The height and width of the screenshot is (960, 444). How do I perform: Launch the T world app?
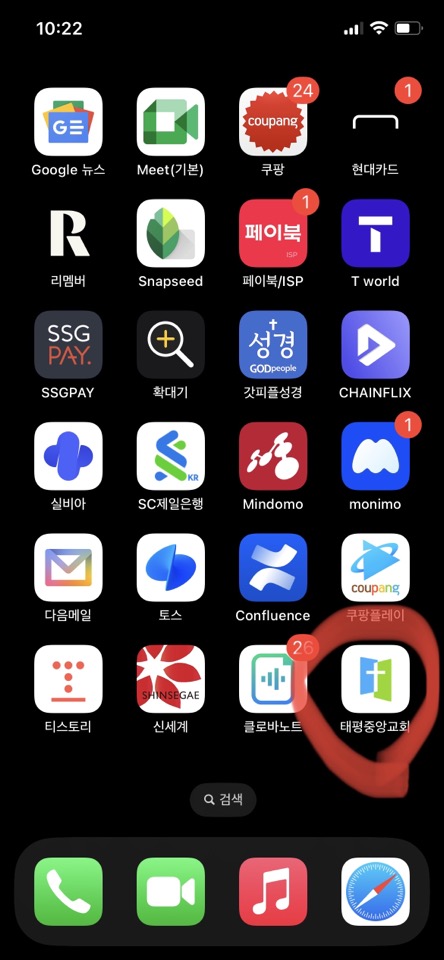375,233
